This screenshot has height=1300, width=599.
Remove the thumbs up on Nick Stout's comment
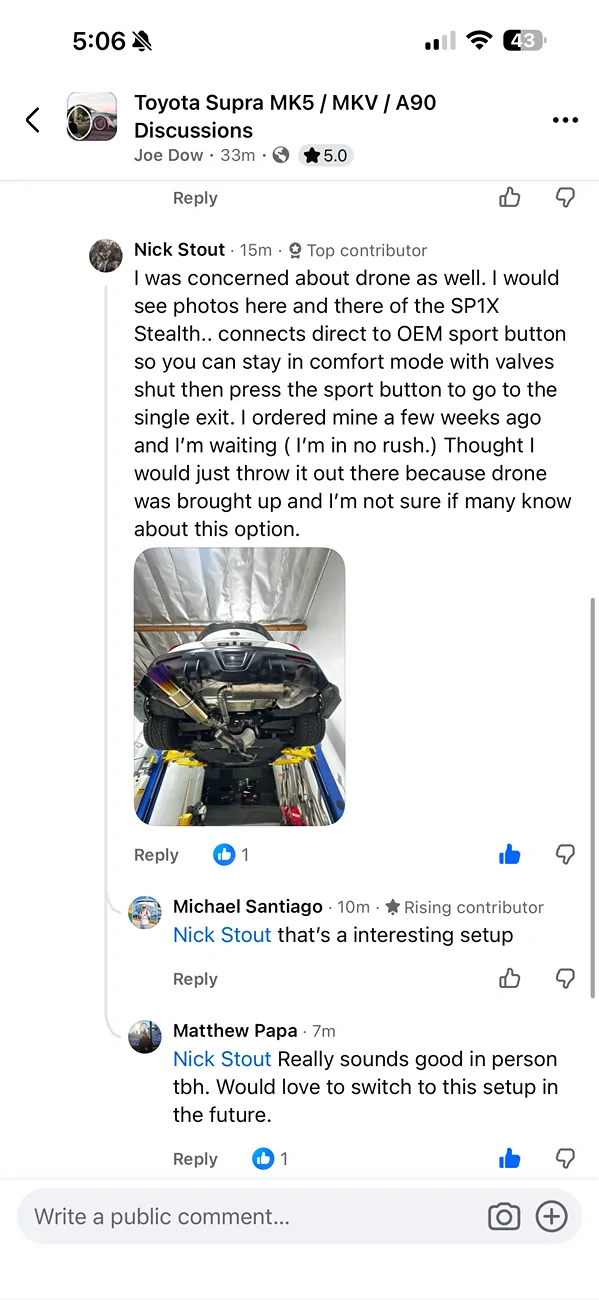tap(510, 854)
